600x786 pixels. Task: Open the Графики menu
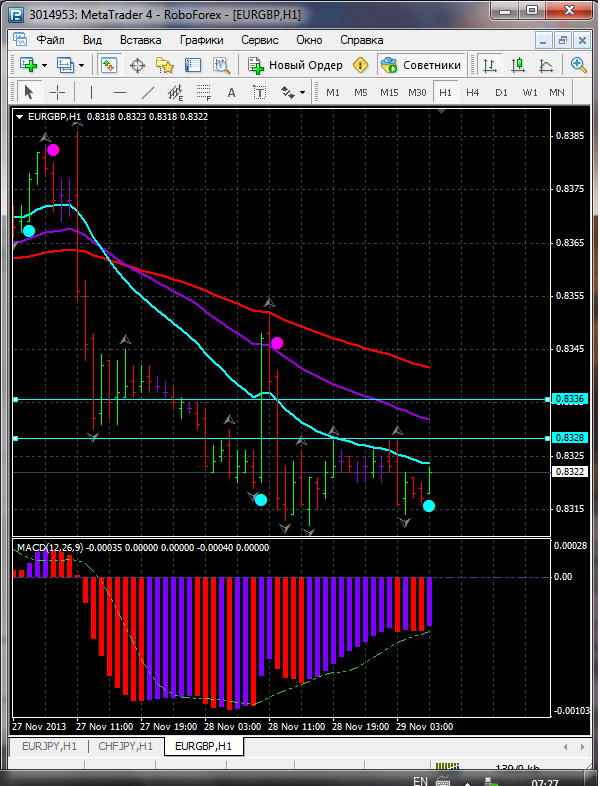click(x=201, y=40)
